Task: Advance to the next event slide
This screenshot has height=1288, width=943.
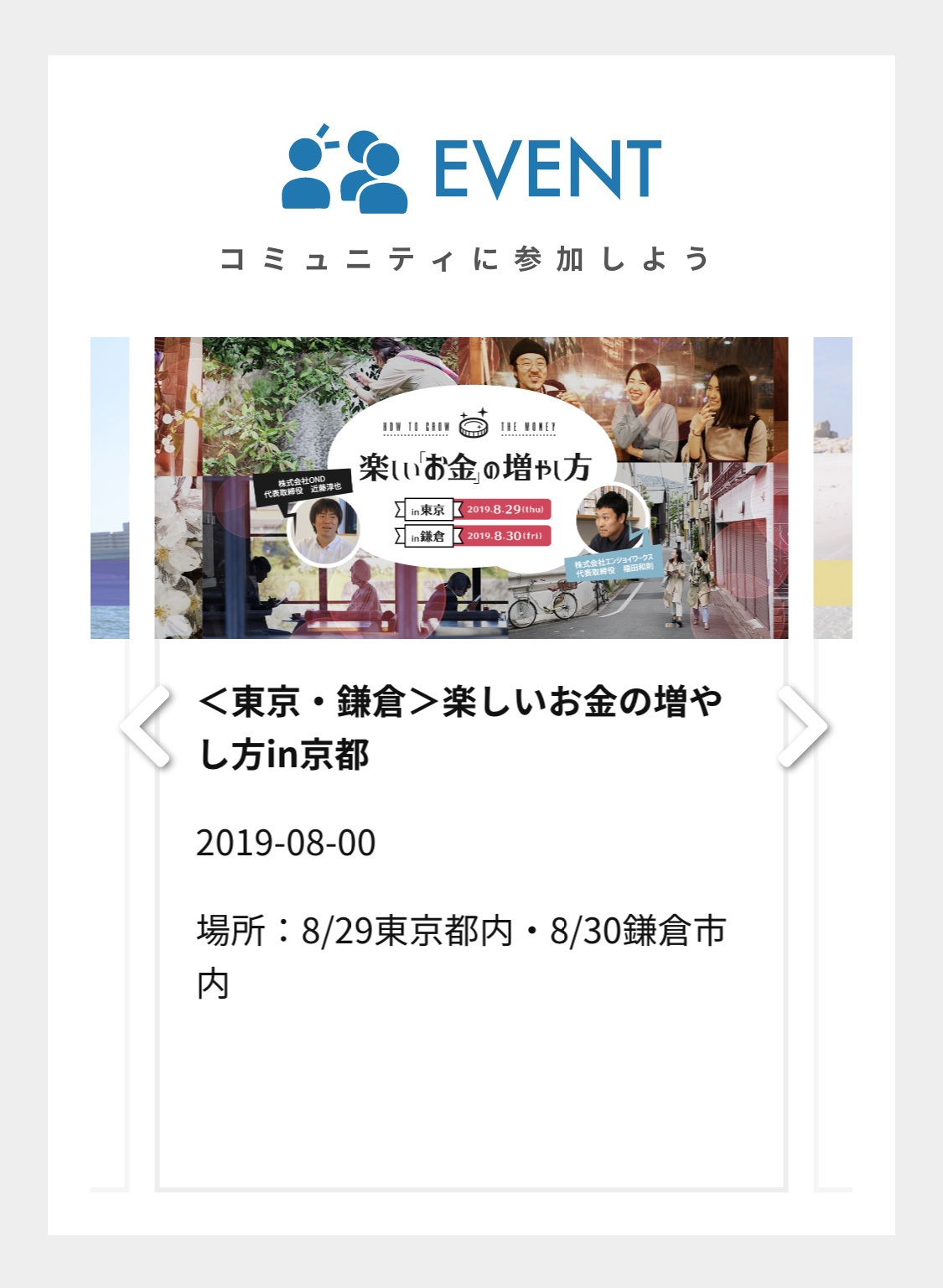Action: 801,726
